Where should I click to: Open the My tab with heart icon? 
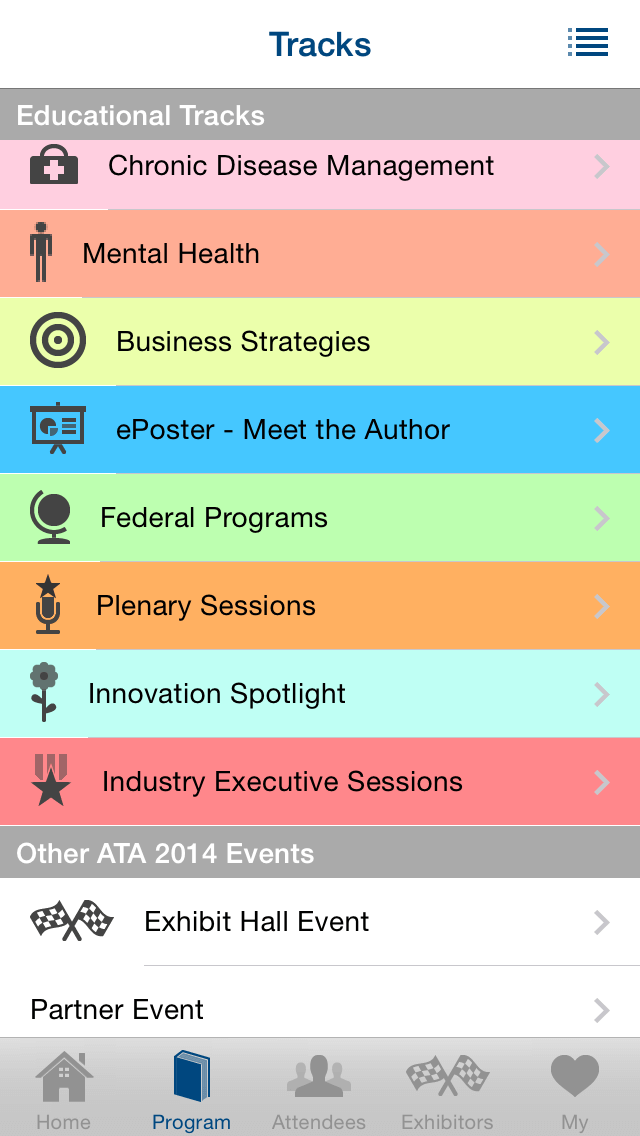pos(575,1088)
